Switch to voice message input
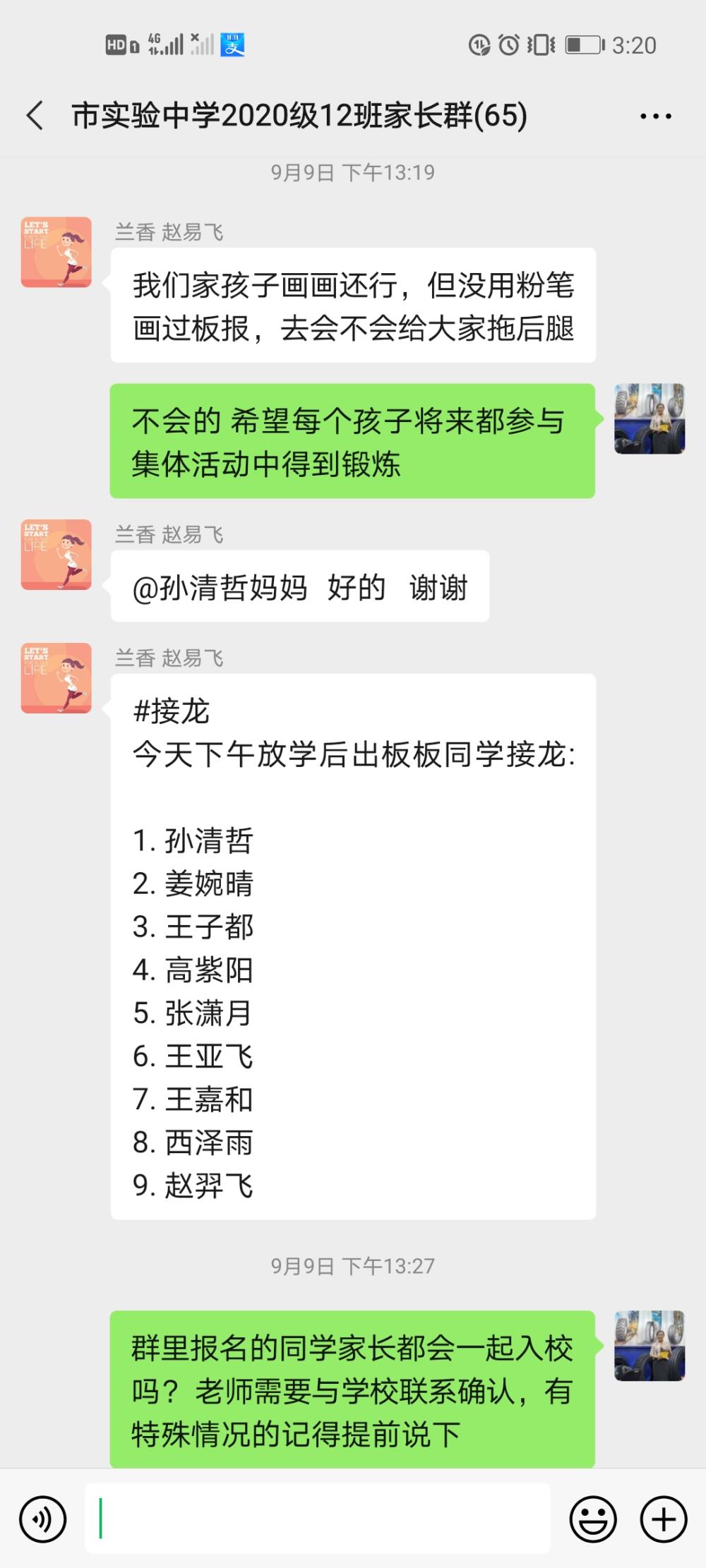This screenshot has height=1568, width=706. click(42, 1519)
